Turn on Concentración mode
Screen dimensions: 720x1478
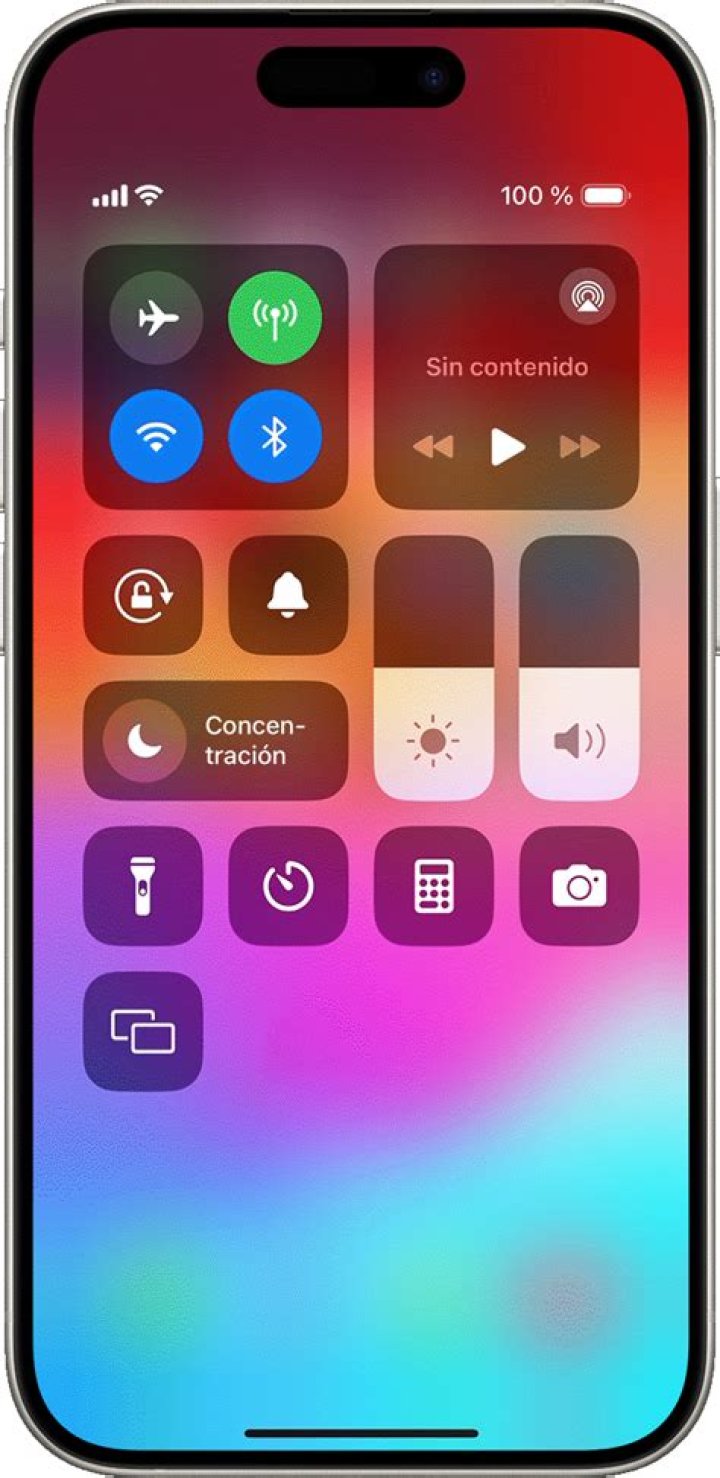point(215,741)
